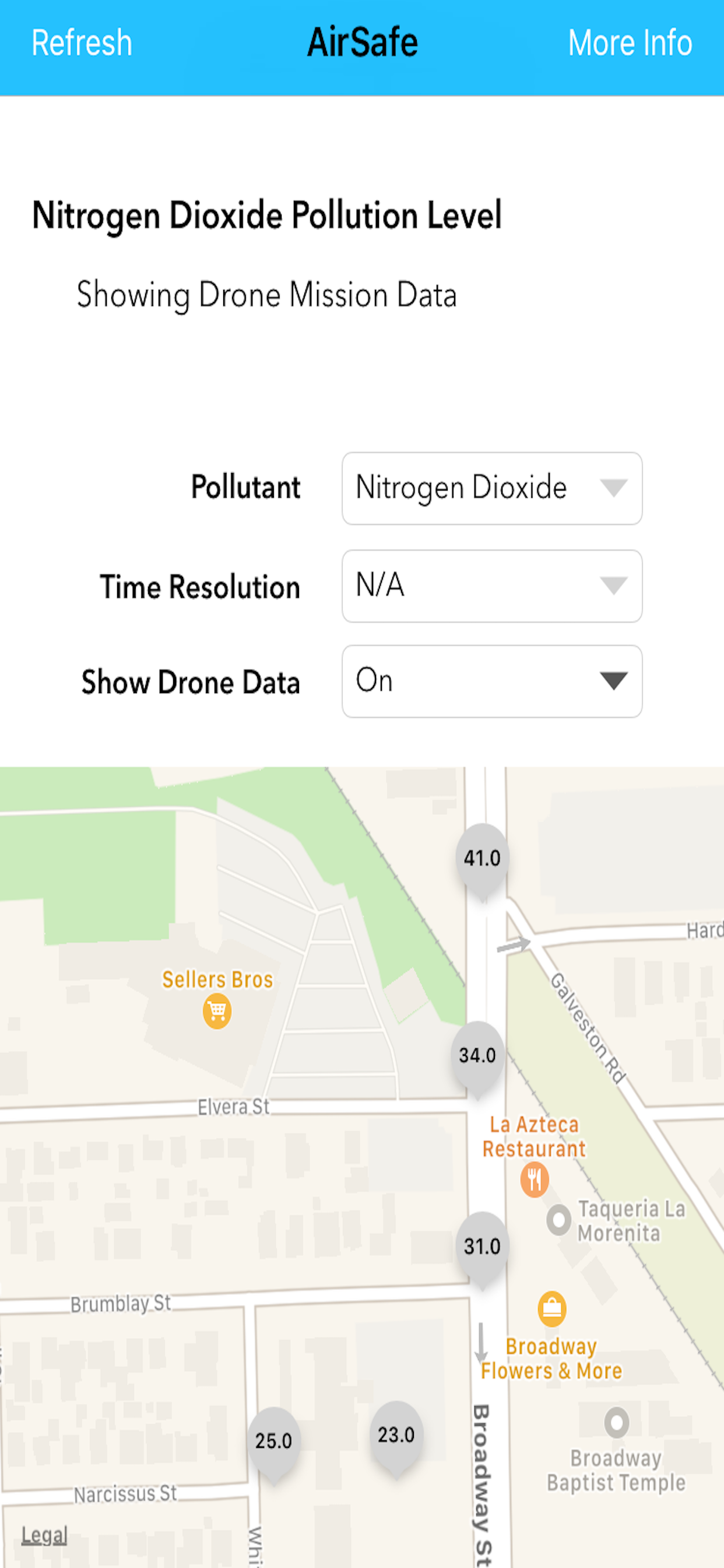
Task: Tap the Sellers Bros map place
Action: pyautogui.click(x=217, y=1010)
